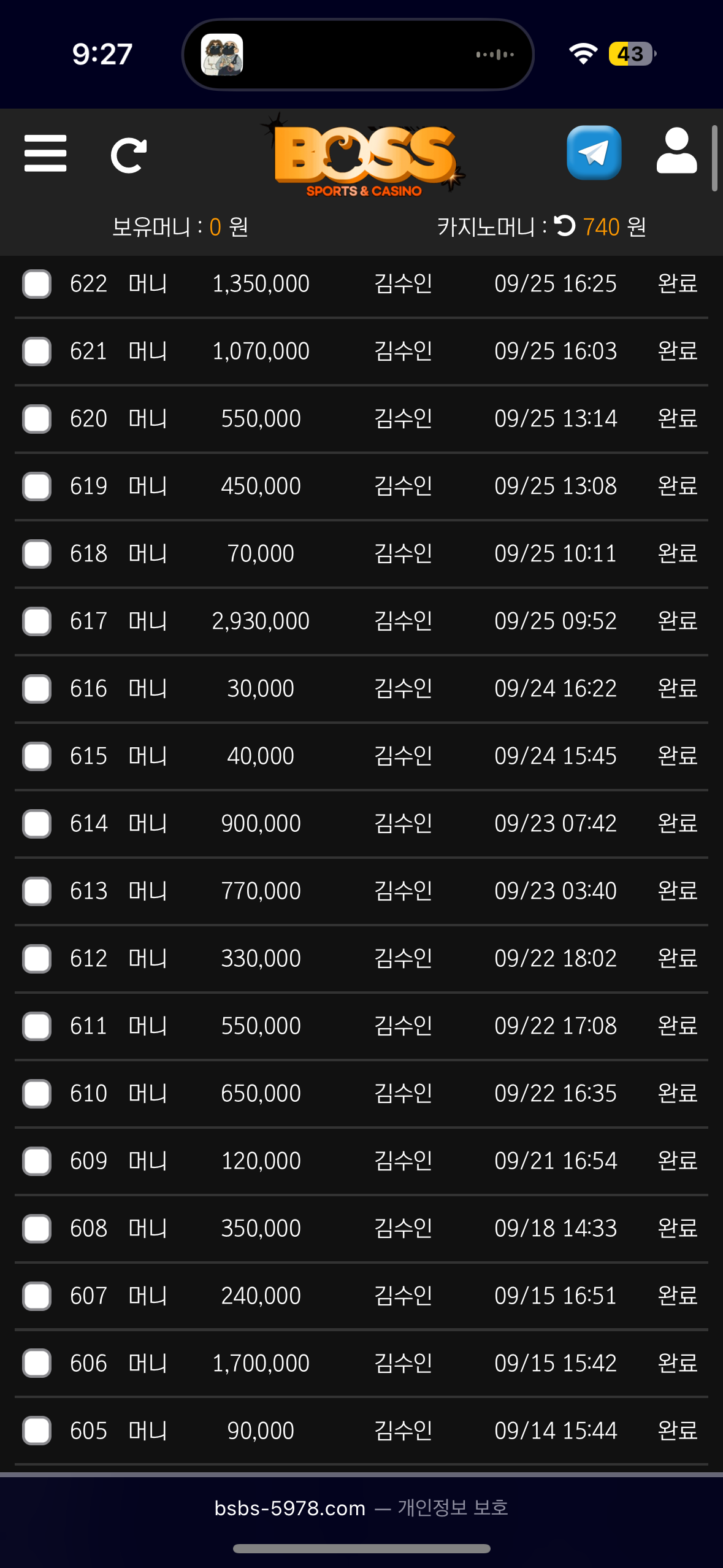The height and width of the screenshot is (1568, 723).
Task: Open the user profile icon
Action: tap(676, 152)
